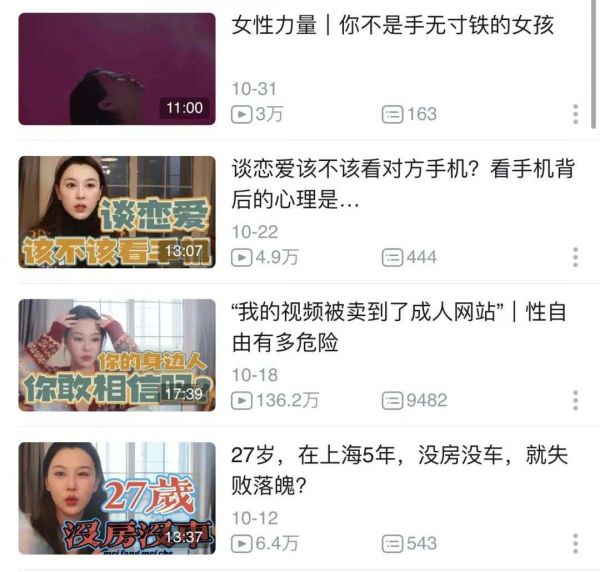Screen dimensions: 600x572
Task: Watch the 我的视频被卖到了成人网站 video
Action: coord(117,355)
